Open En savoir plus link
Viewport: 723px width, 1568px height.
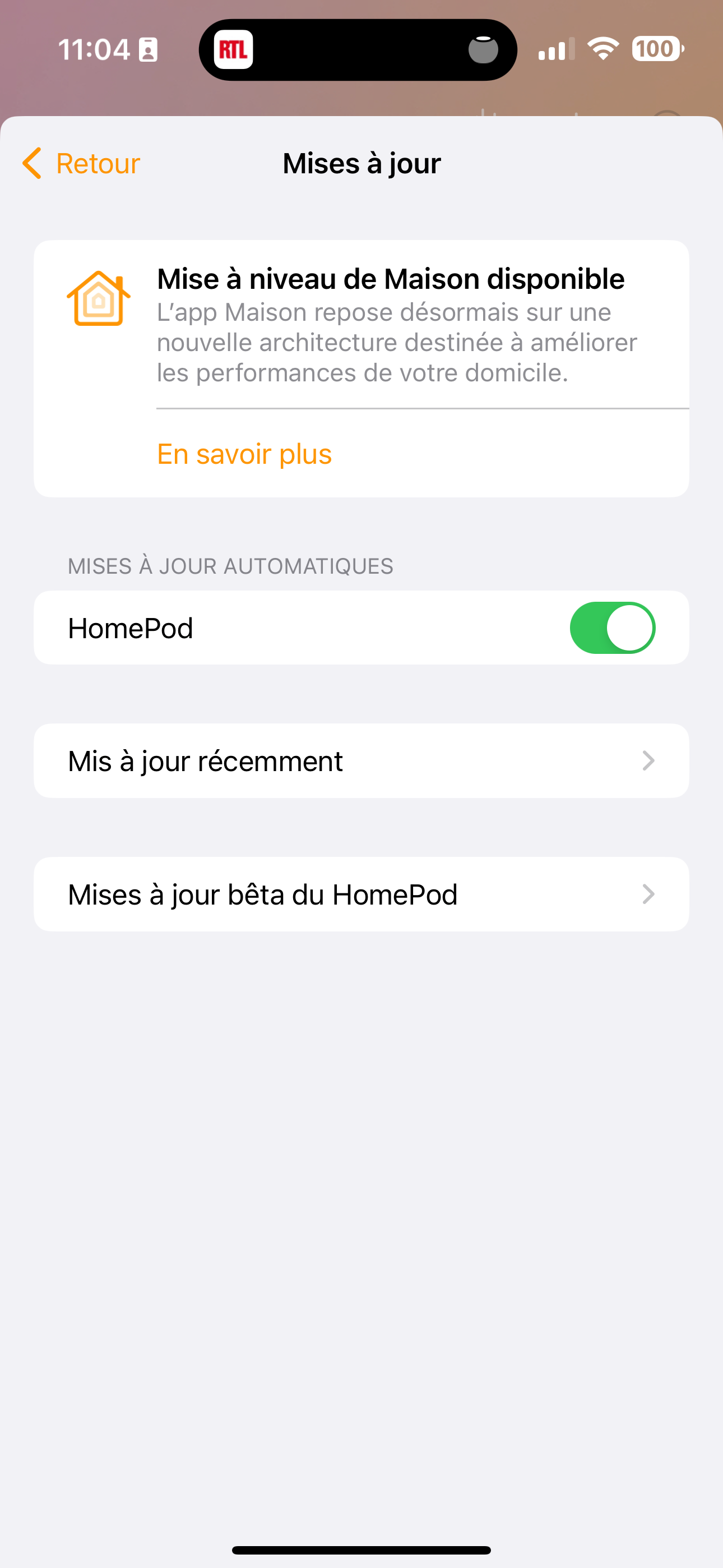(x=244, y=454)
